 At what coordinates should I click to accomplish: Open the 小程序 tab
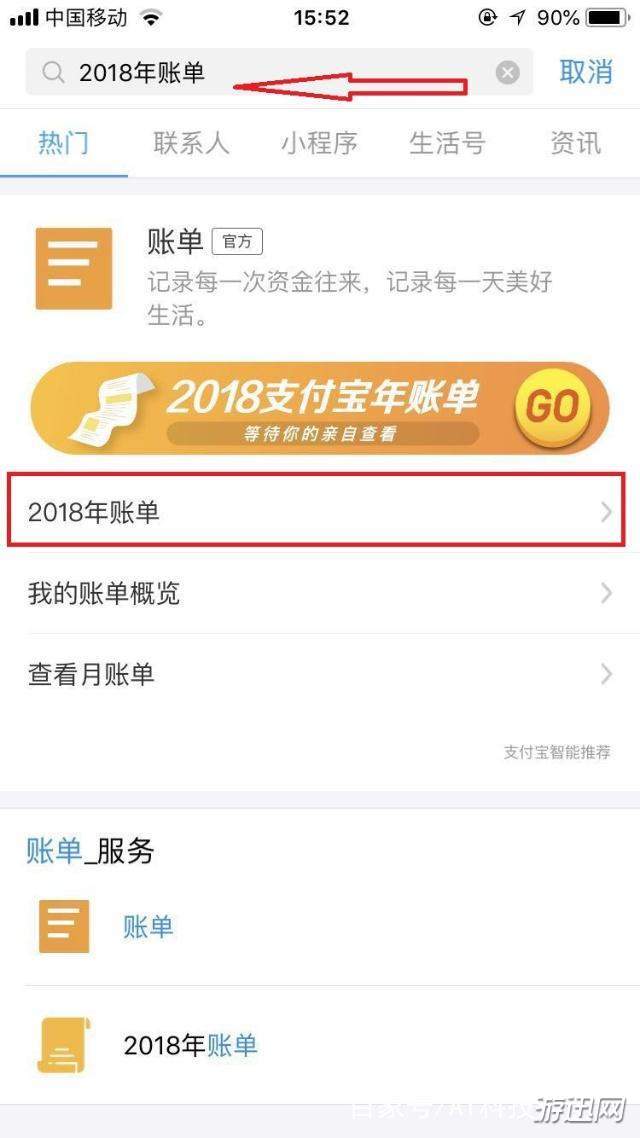319,143
